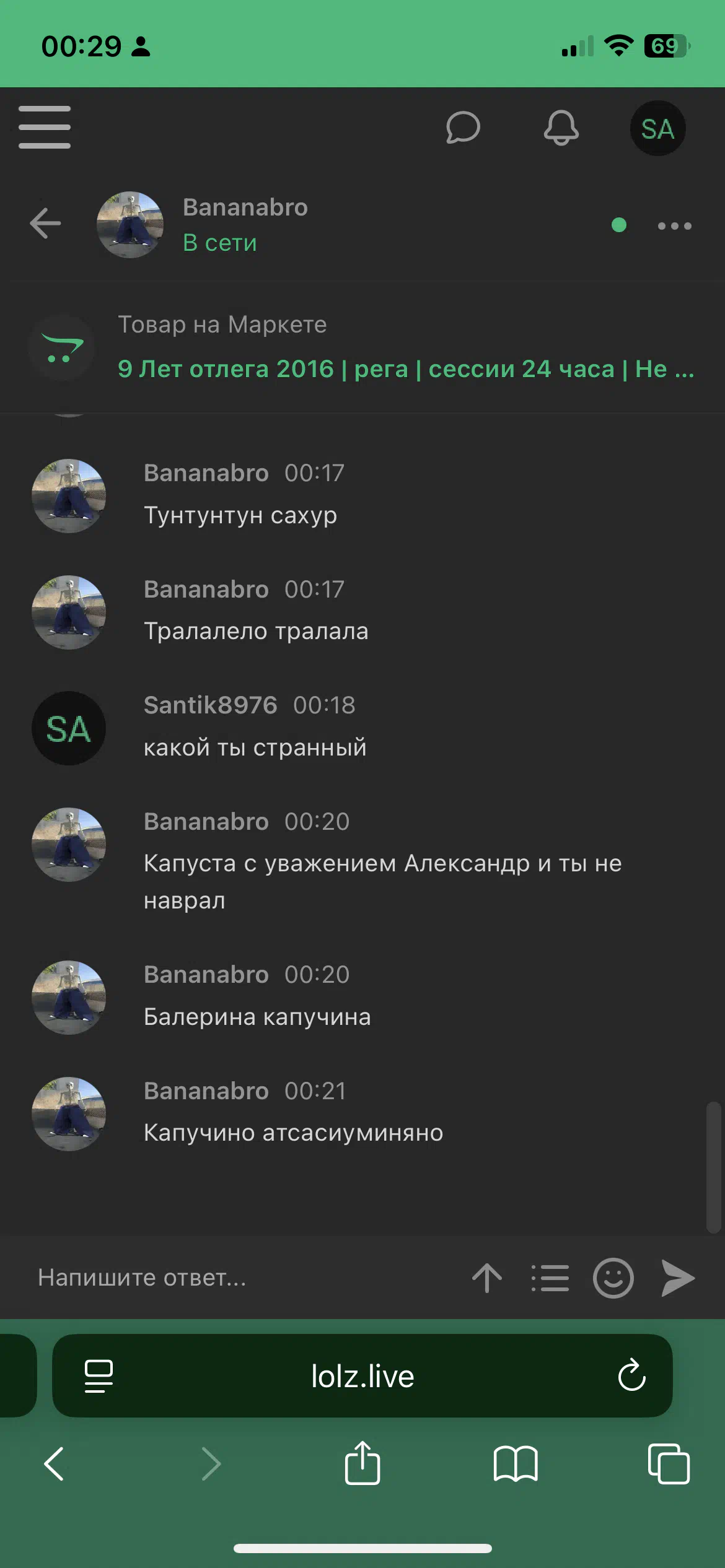This screenshot has height=1568, width=725.
Task: Open browser tabs overview
Action: click(x=669, y=1464)
